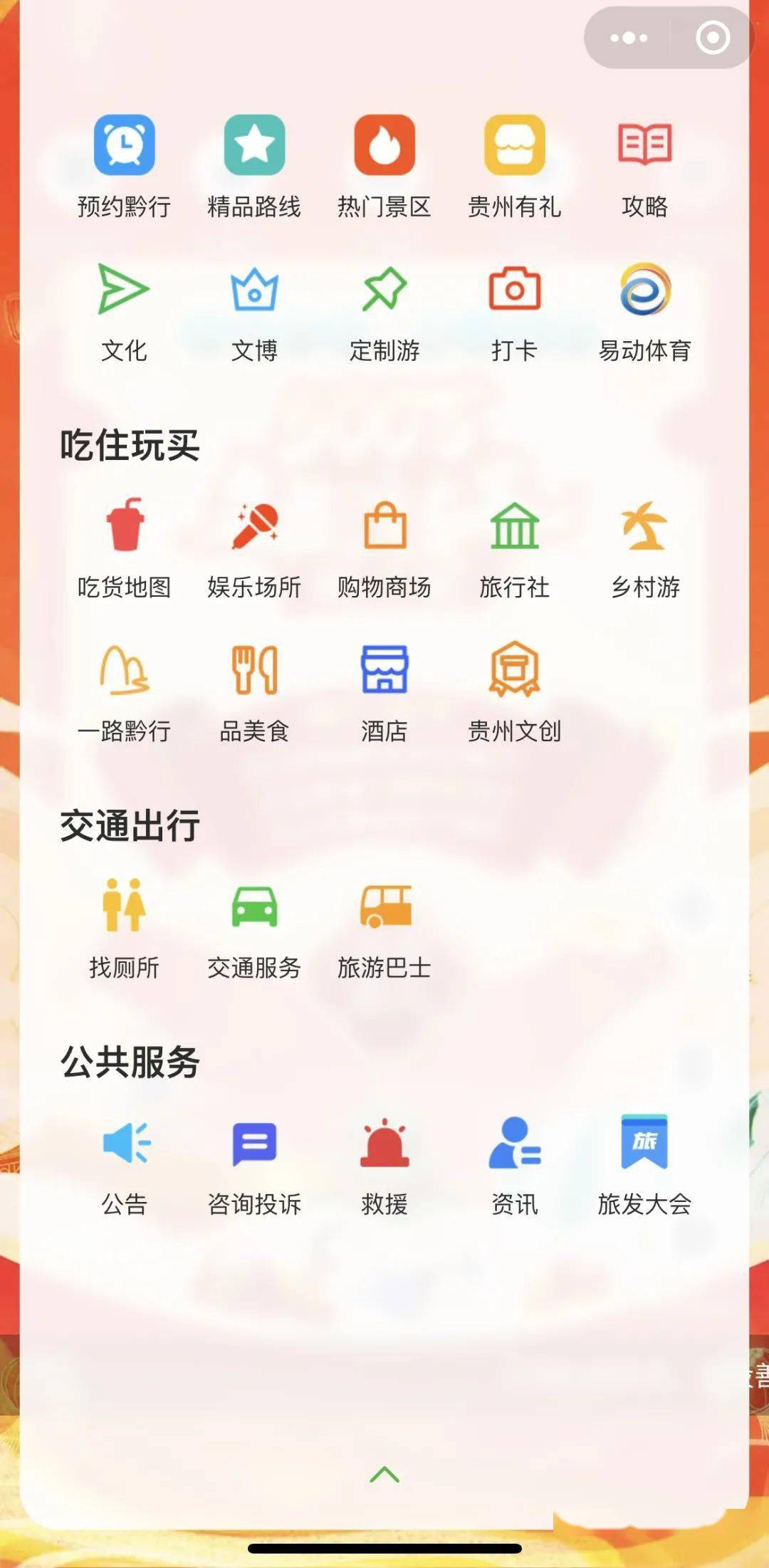769x1568 pixels.
Task: Collapse the menu with the up chevron
Action: click(384, 1474)
